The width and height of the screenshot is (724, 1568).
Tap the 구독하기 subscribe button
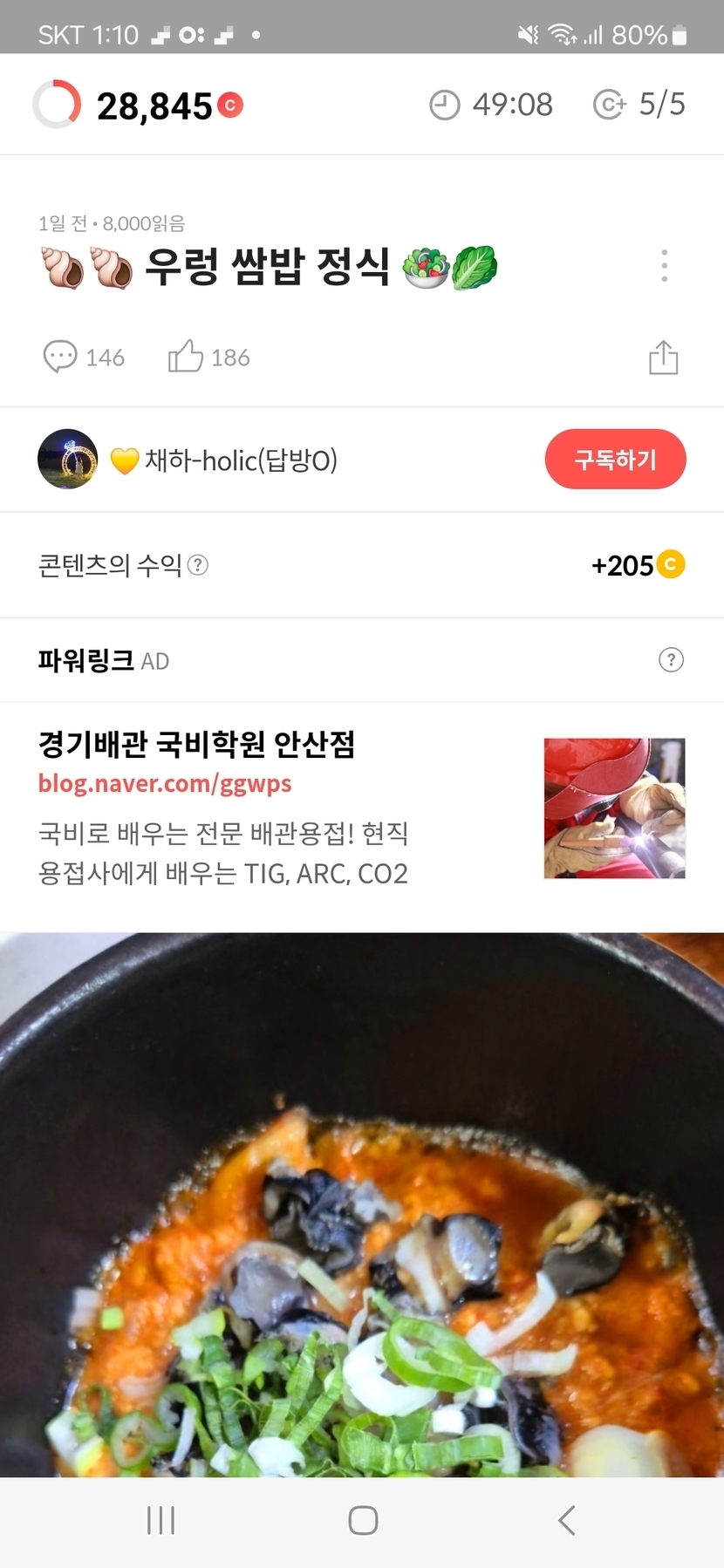click(x=615, y=460)
